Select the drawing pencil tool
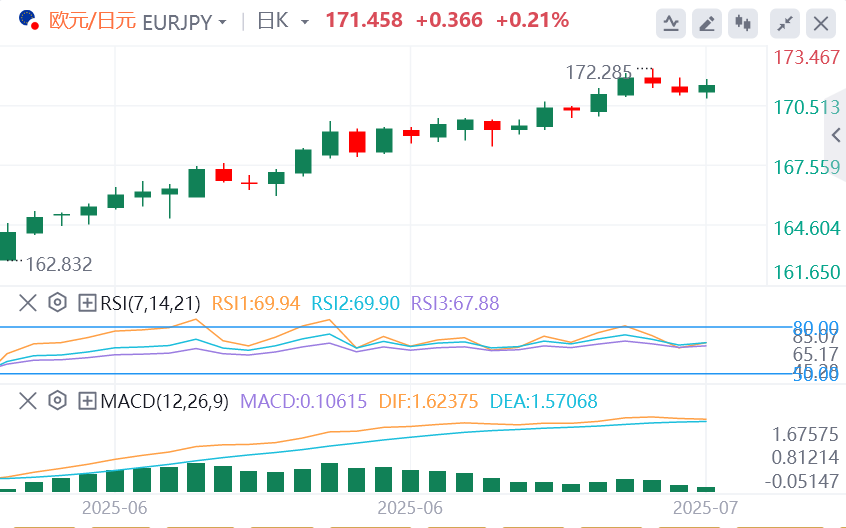The image size is (846, 528). click(707, 22)
